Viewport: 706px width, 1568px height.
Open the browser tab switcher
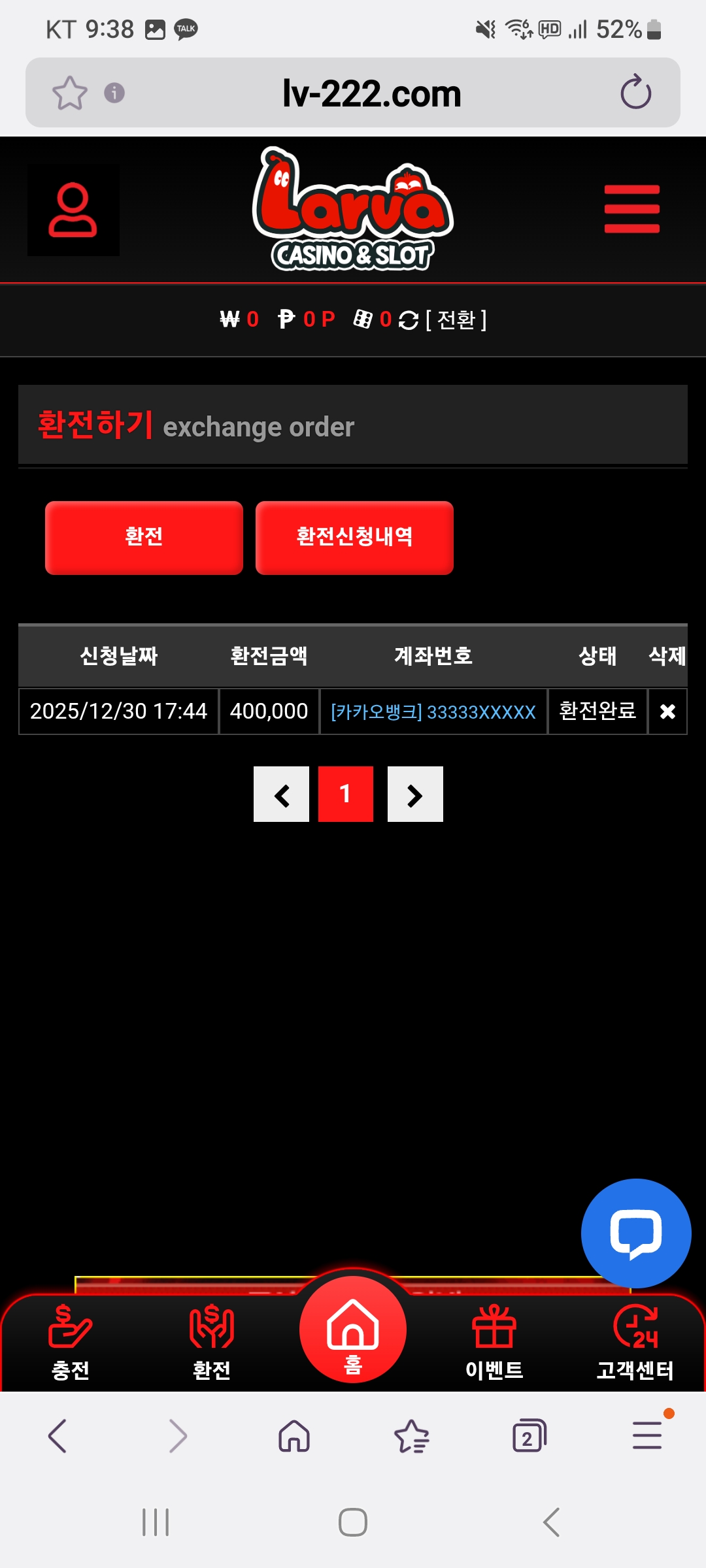pos(529,1436)
